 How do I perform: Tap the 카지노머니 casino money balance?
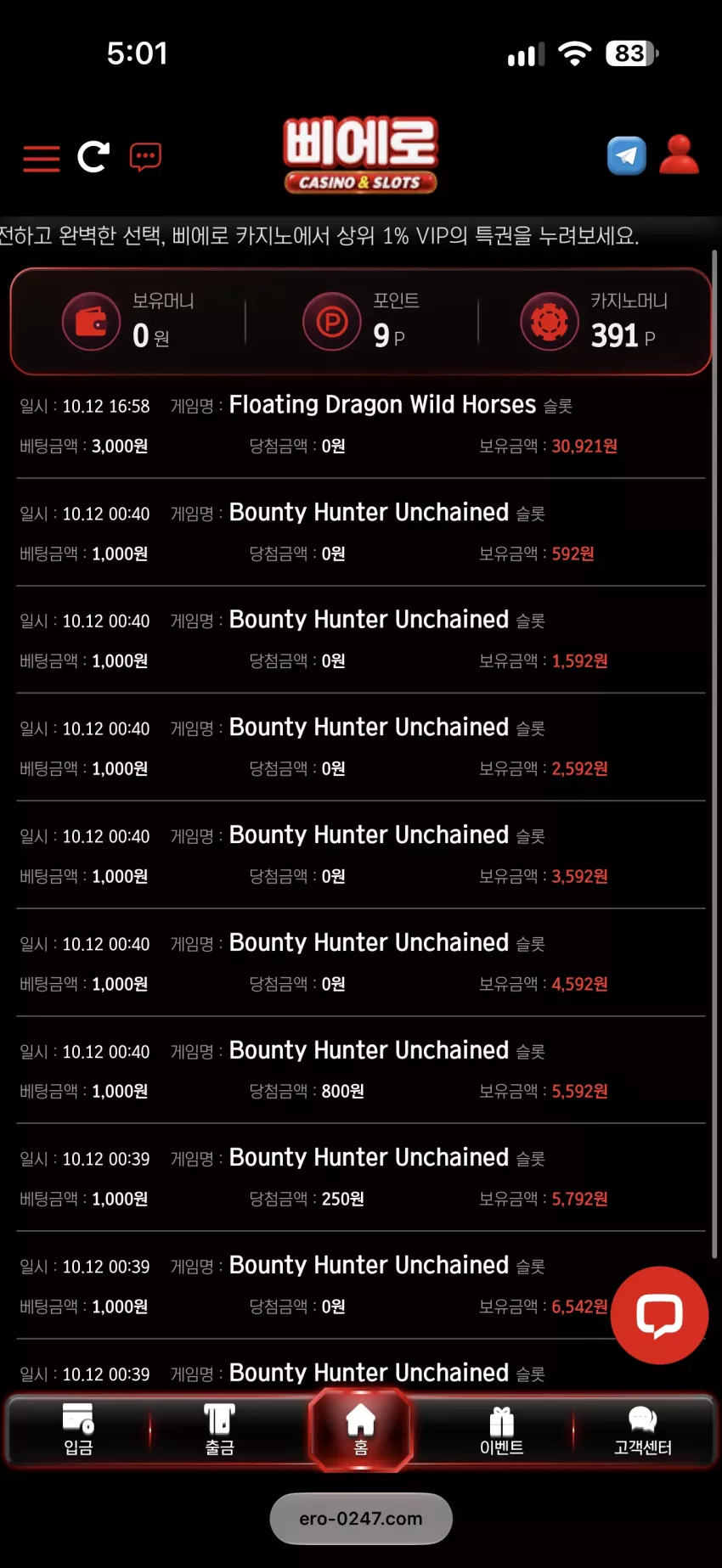595,322
